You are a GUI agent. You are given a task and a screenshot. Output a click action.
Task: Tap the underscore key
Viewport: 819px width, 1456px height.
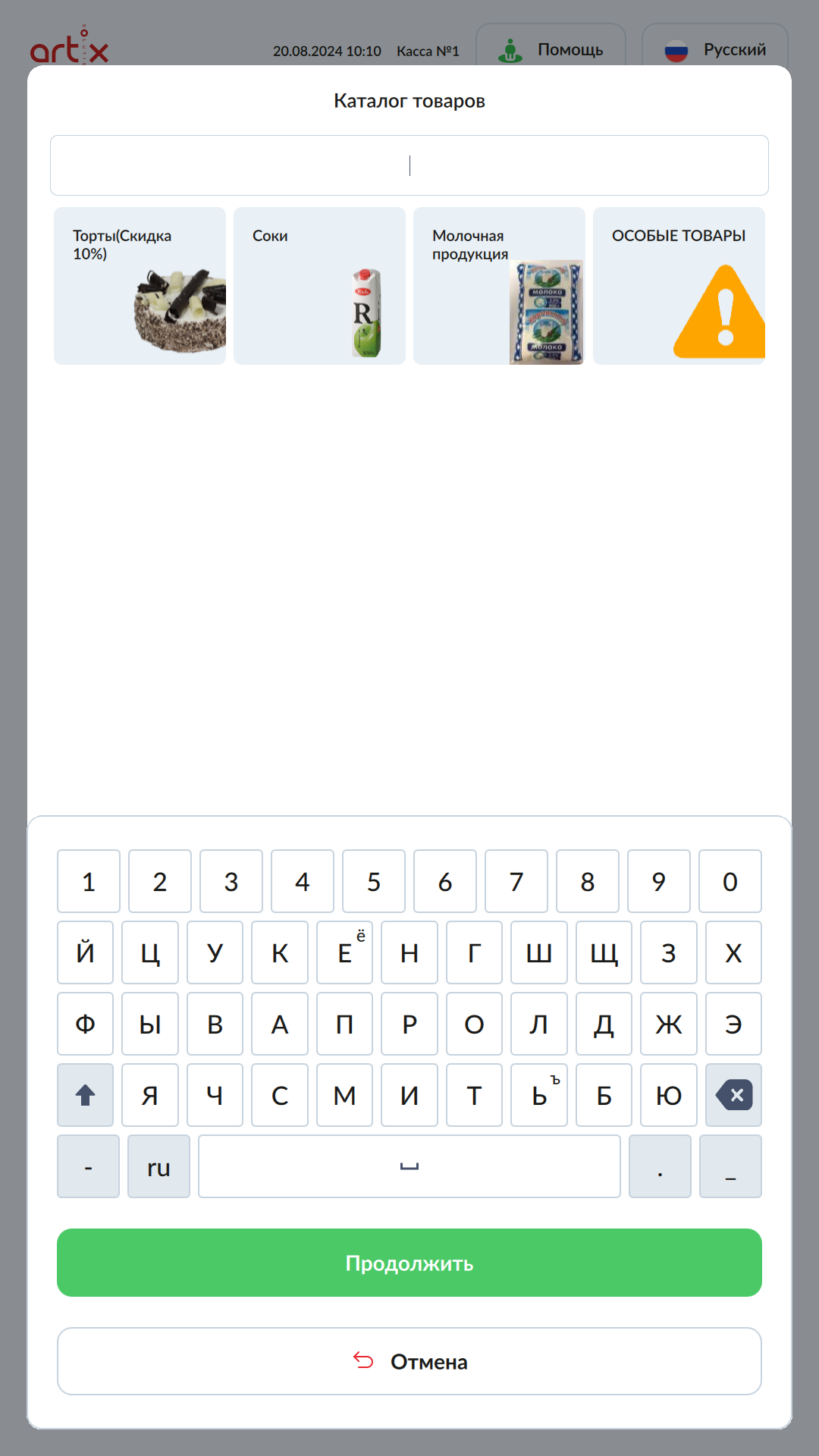pyautogui.click(x=730, y=1166)
